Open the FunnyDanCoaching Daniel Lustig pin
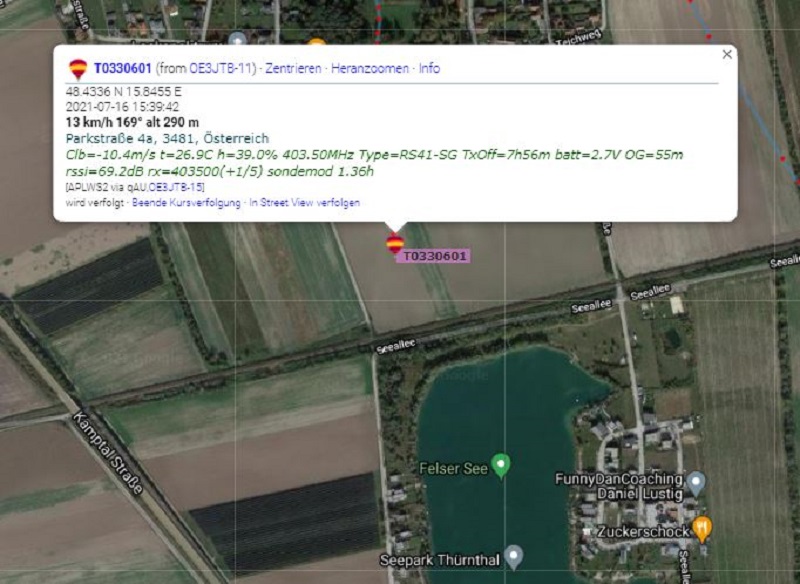 pos(696,484)
